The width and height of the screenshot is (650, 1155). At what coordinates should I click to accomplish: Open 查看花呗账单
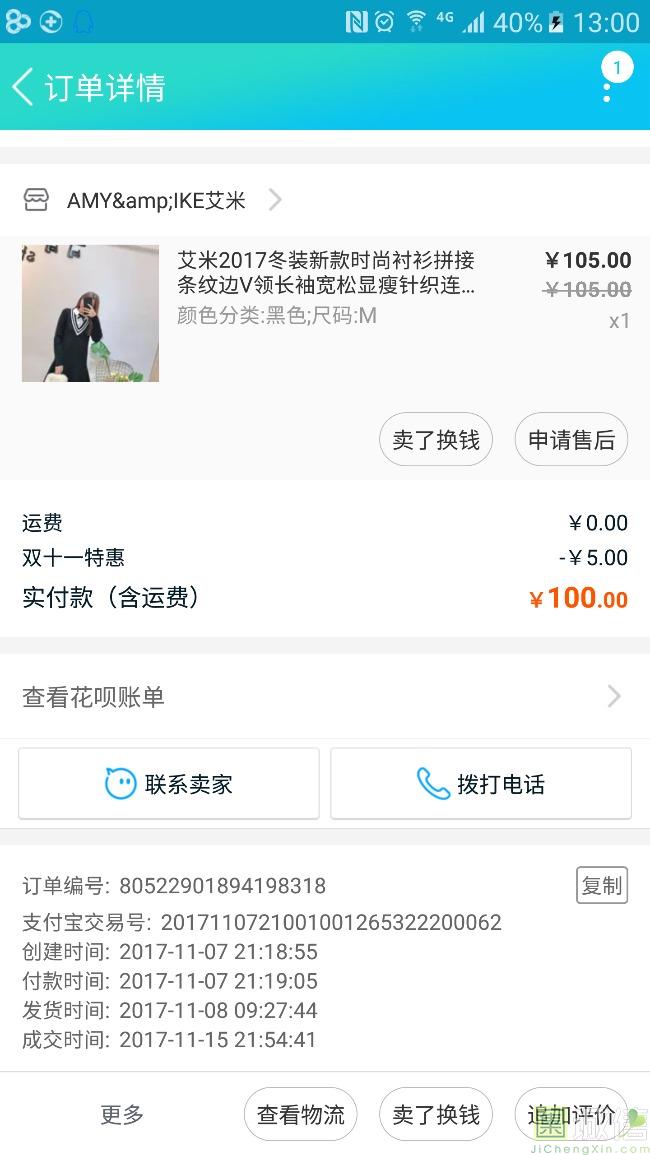click(x=324, y=697)
